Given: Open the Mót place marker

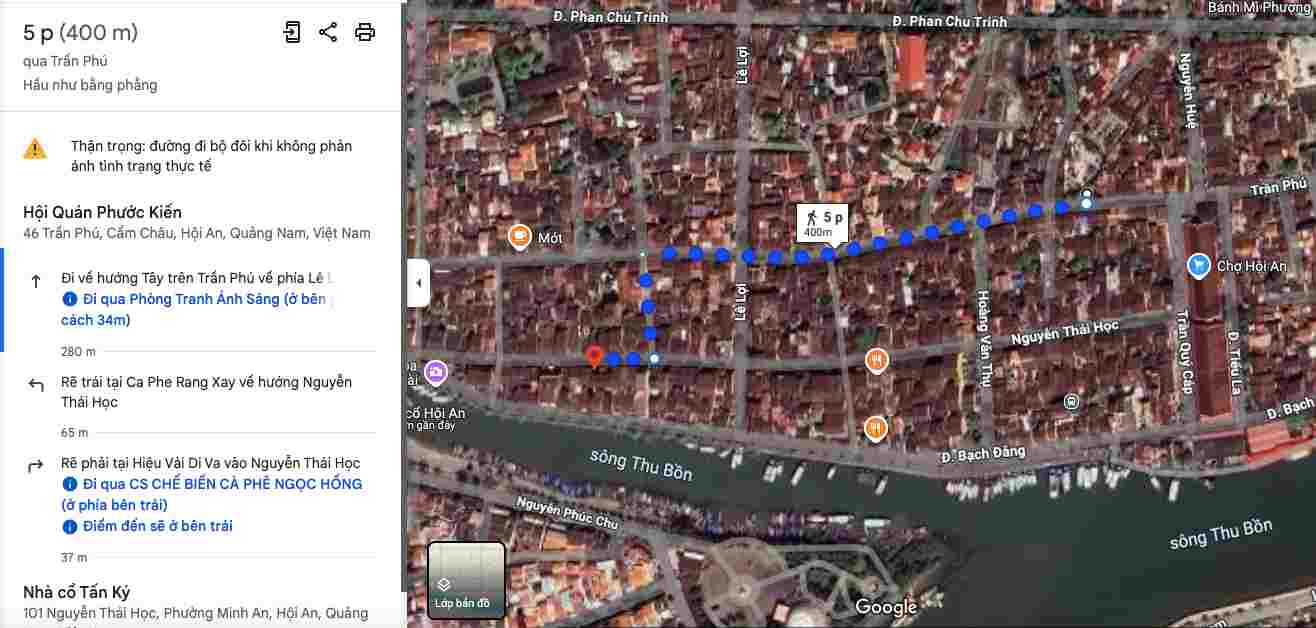Looking at the screenshot, I should pyautogui.click(x=519, y=237).
